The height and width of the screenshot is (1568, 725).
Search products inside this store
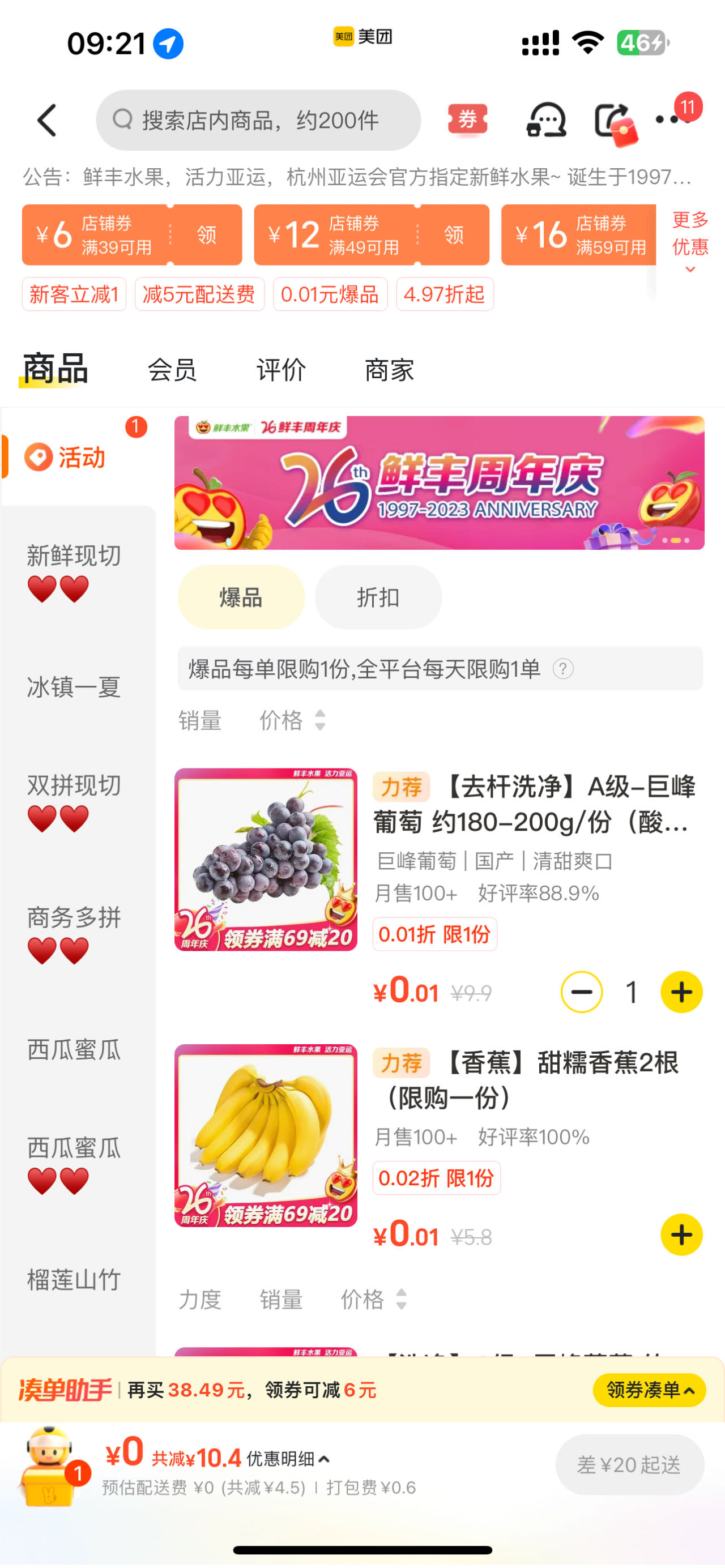pyautogui.click(x=258, y=120)
